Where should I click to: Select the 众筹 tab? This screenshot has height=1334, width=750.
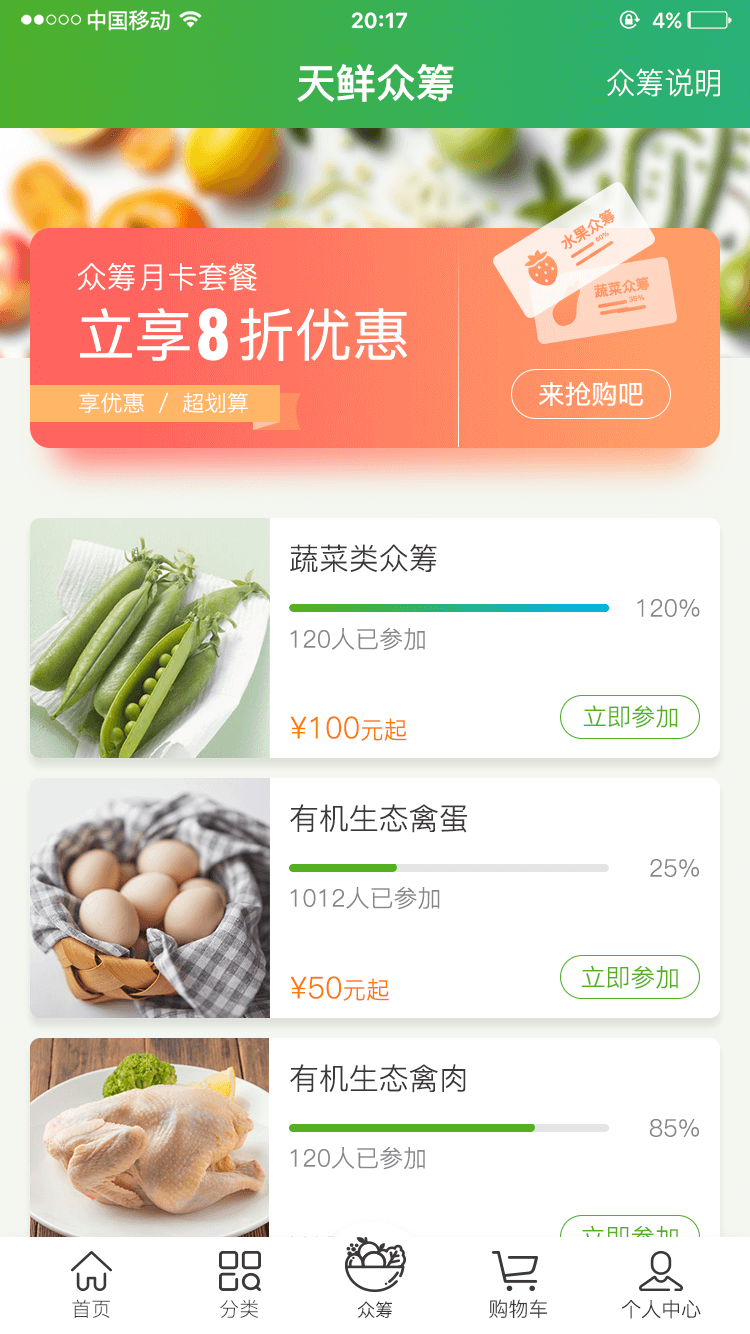coord(375,1282)
